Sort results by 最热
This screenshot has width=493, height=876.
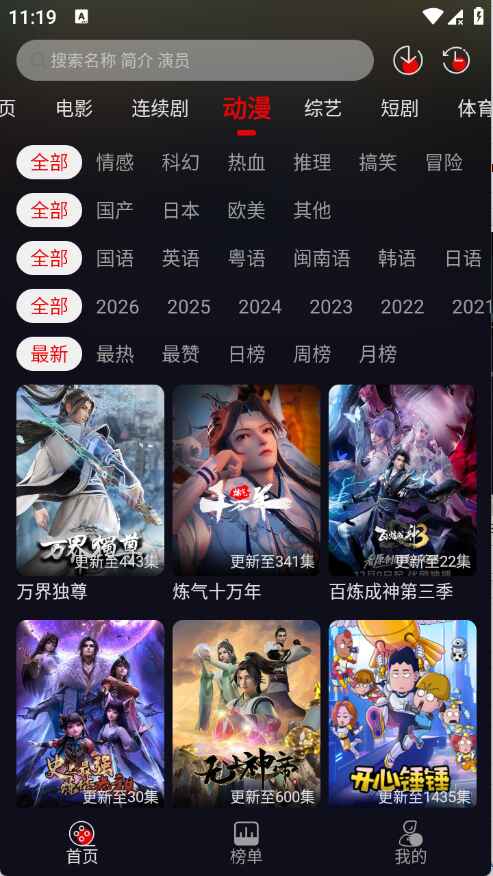click(115, 354)
